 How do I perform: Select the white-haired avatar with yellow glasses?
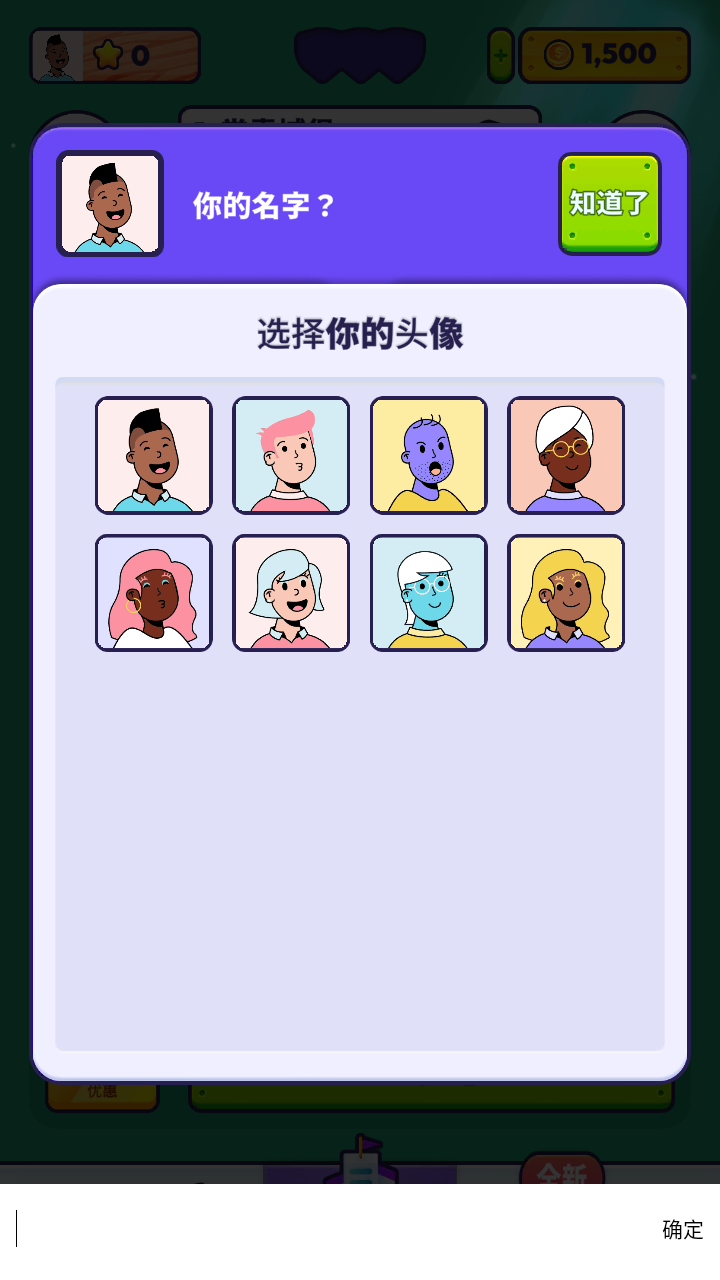[x=566, y=455]
